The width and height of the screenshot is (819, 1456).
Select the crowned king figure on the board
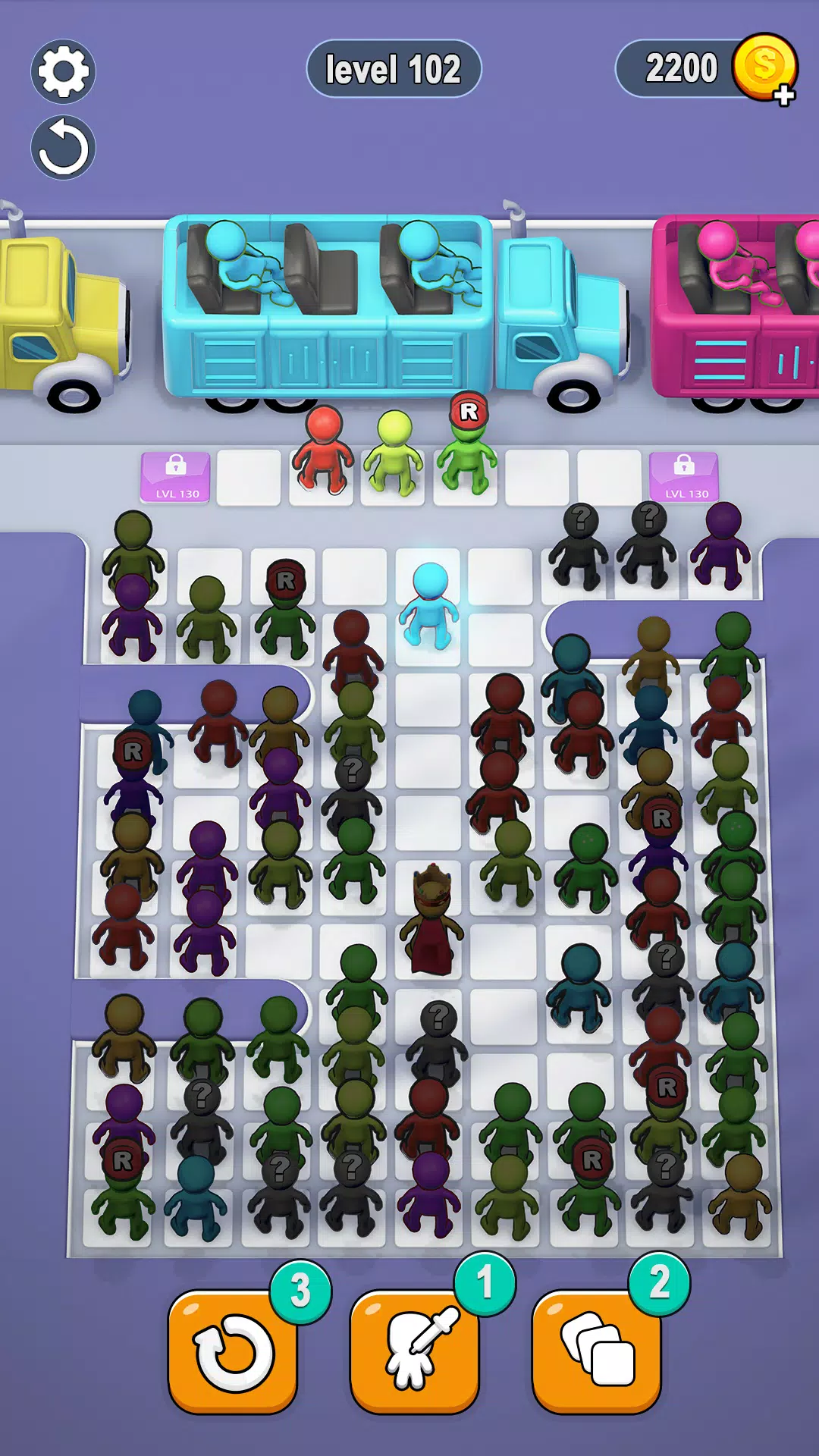click(430, 921)
